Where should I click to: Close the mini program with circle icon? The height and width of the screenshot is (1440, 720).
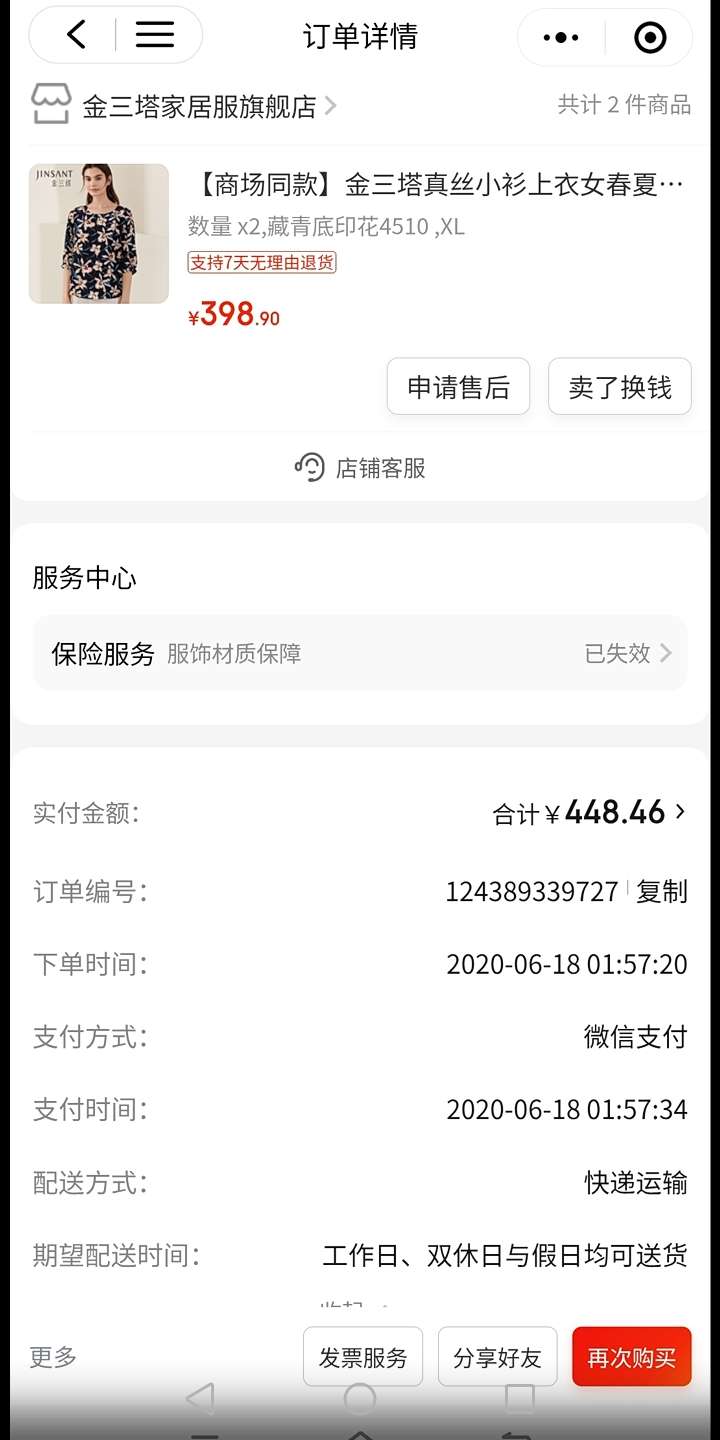650,38
